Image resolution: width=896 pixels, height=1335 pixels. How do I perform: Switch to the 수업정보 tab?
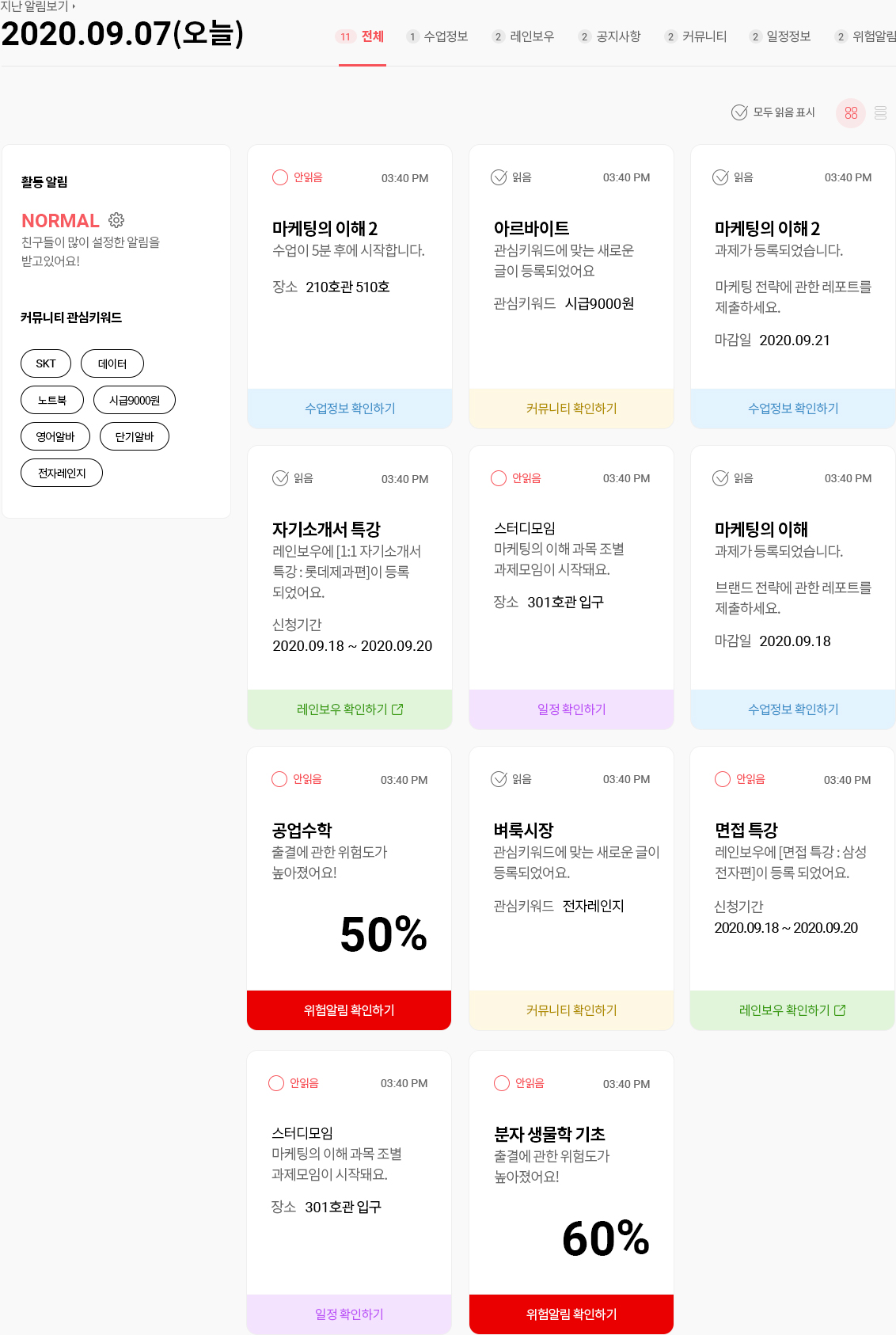click(x=437, y=36)
